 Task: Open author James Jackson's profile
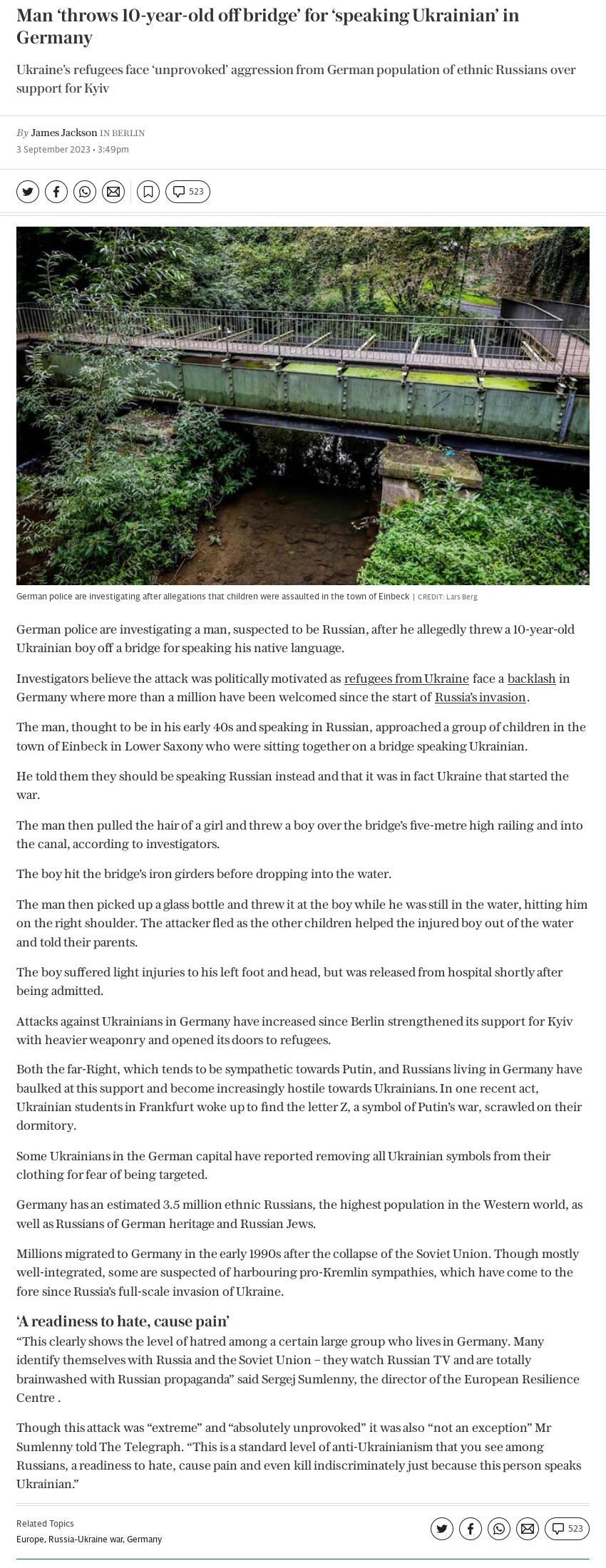tap(64, 133)
